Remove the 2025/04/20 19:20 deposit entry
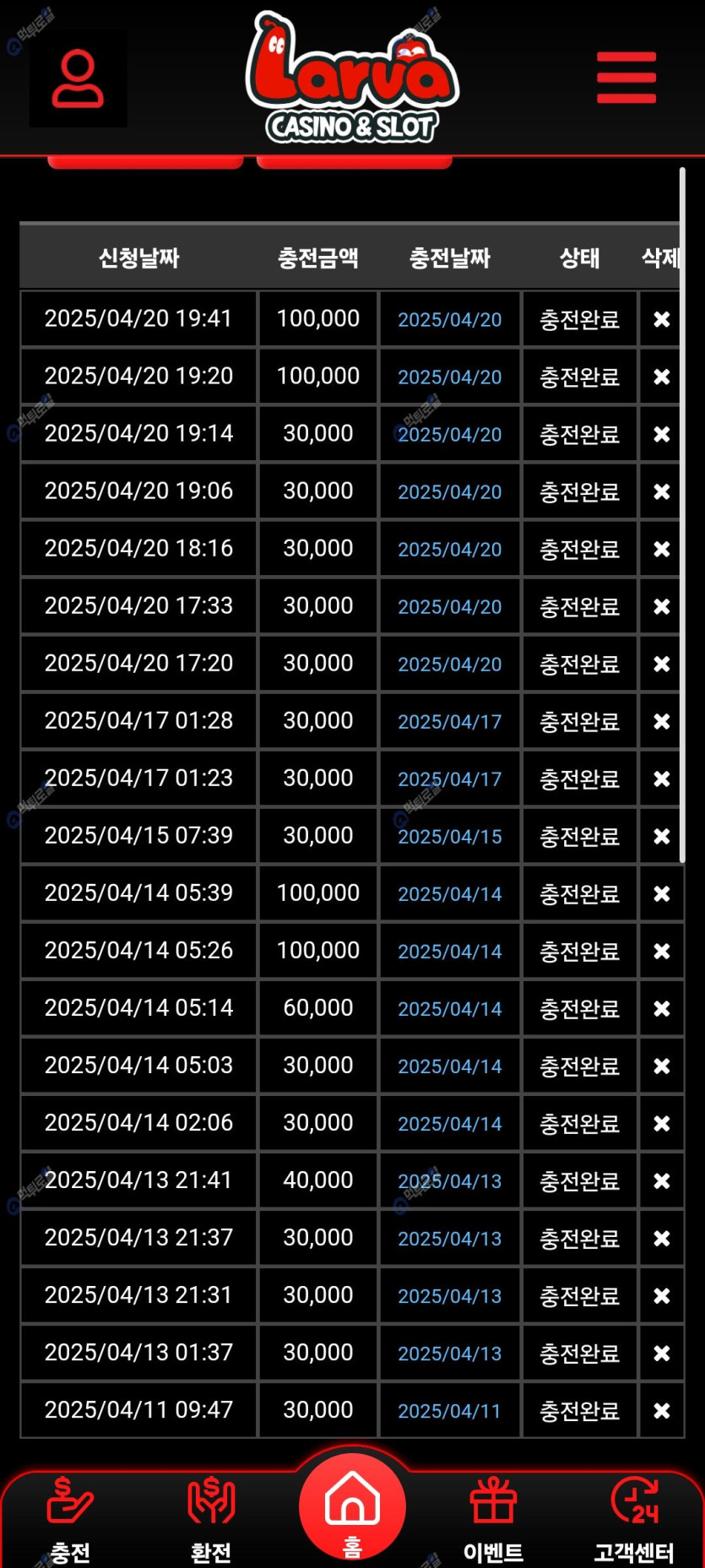This screenshot has width=705, height=1568. tap(662, 377)
